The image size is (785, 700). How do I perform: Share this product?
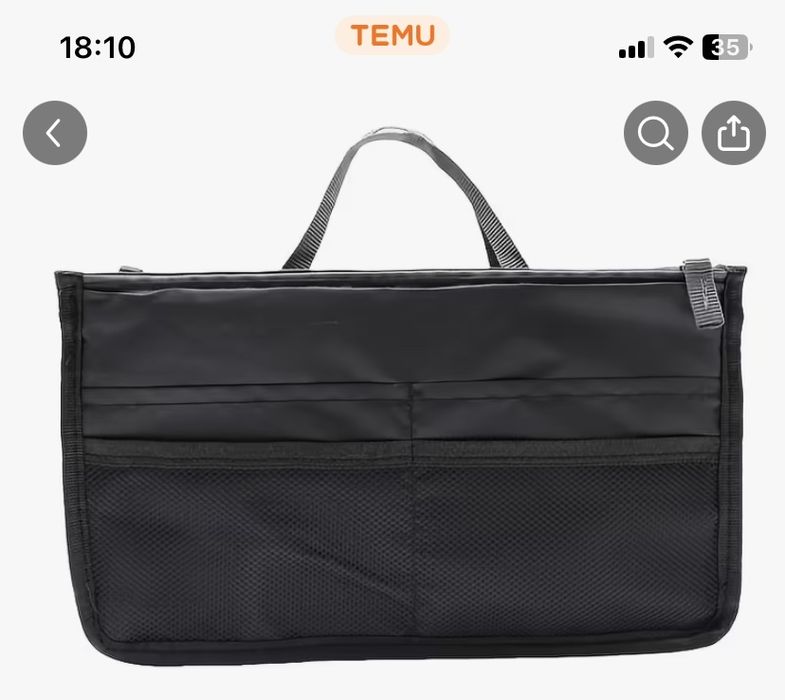[733, 133]
